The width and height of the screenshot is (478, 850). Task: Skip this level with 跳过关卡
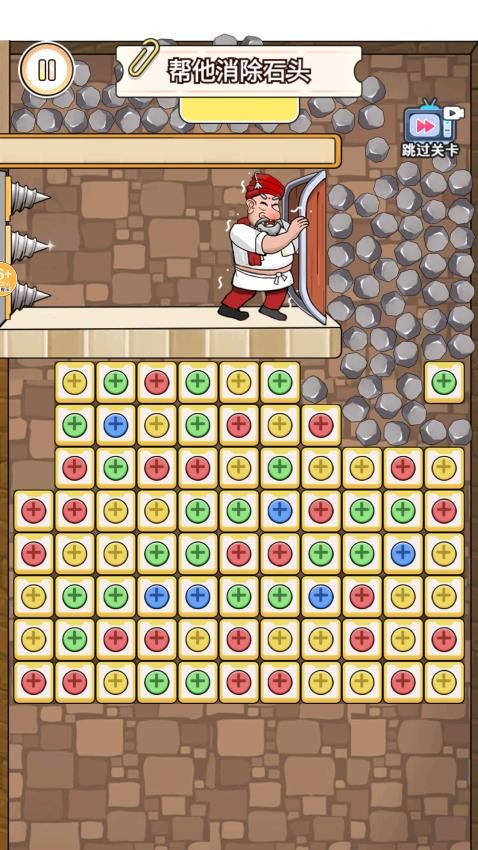(x=432, y=129)
